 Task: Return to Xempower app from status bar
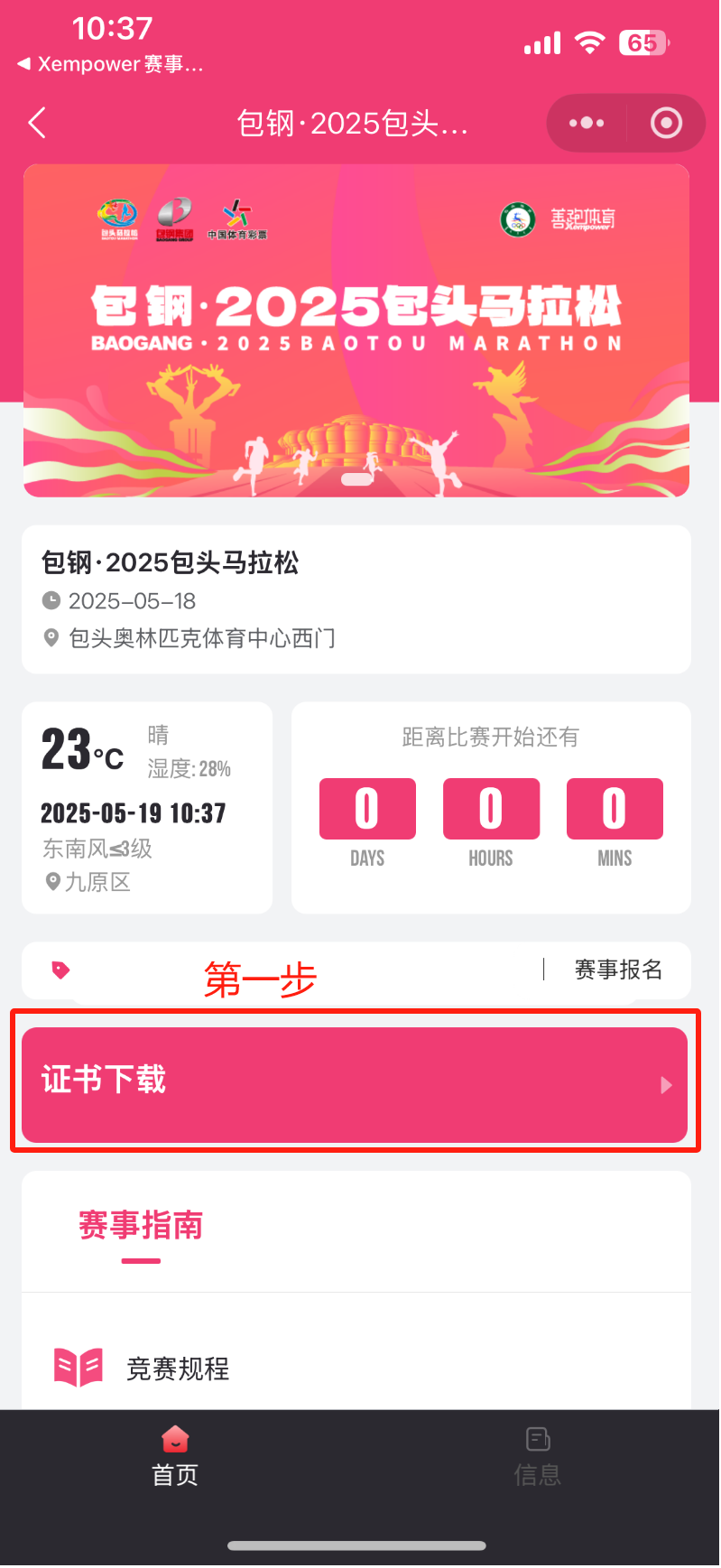click(x=108, y=64)
